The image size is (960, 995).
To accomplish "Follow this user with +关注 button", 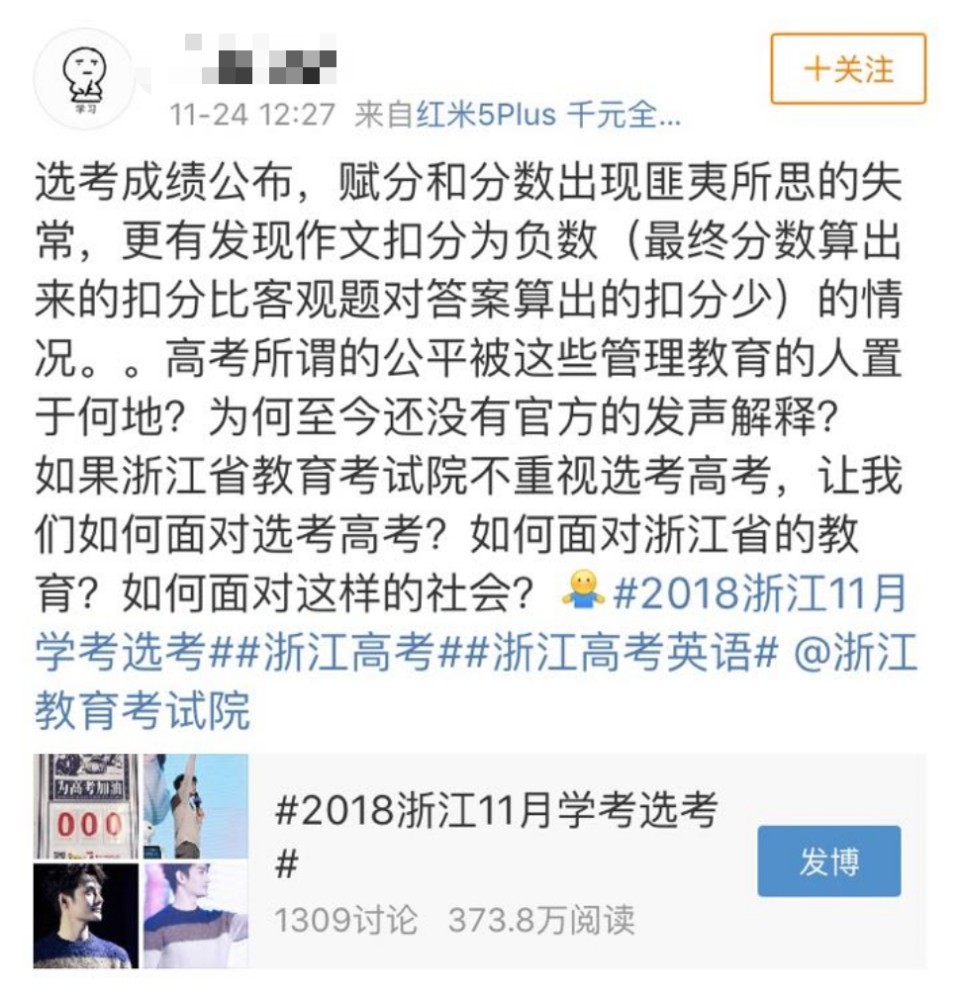I will (848, 69).
